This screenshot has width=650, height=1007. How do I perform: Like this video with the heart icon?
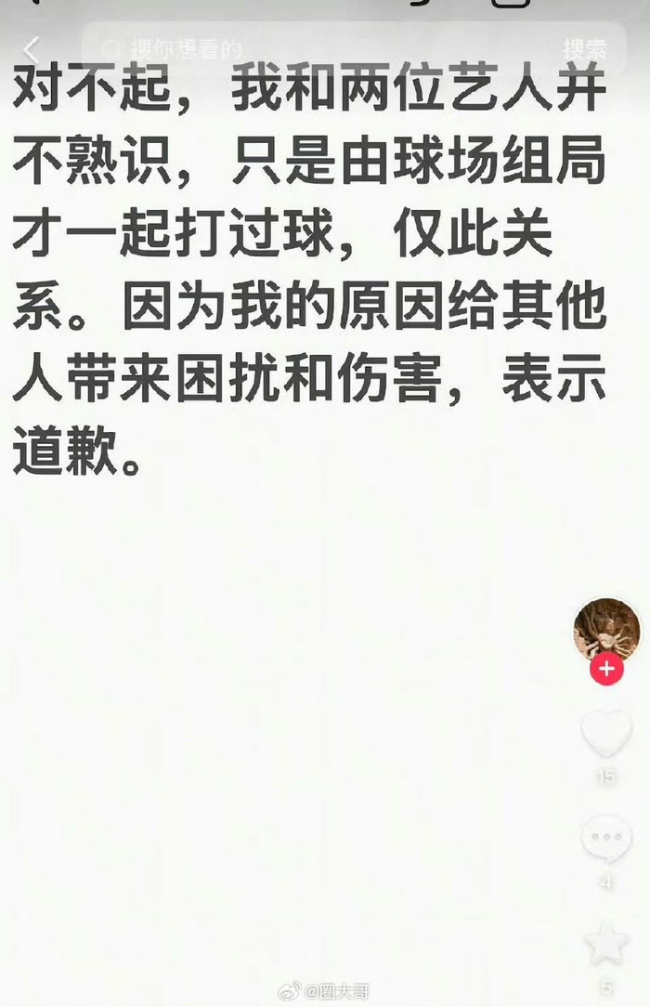click(x=606, y=735)
